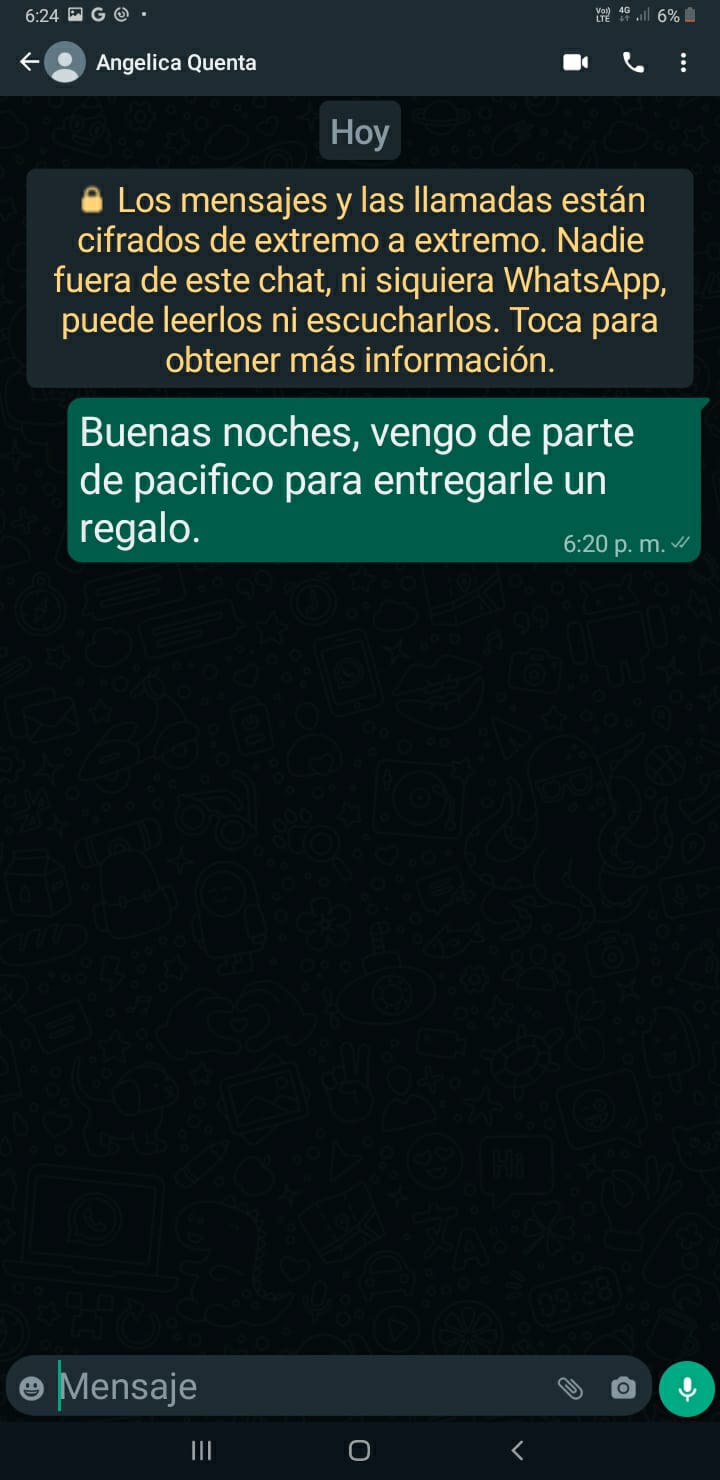Focus the Mensaje text field

point(300,1387)
